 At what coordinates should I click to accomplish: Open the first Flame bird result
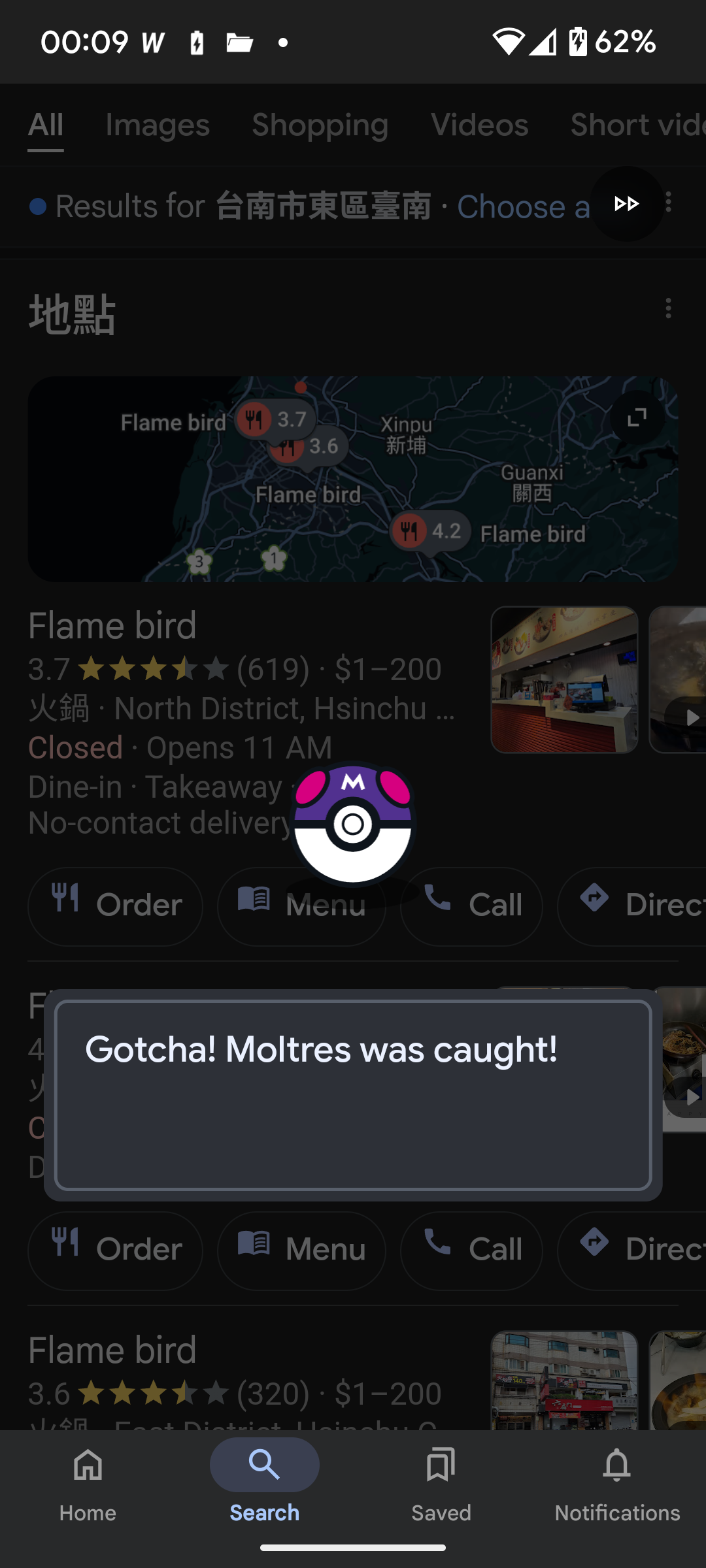tap(112, 626)
